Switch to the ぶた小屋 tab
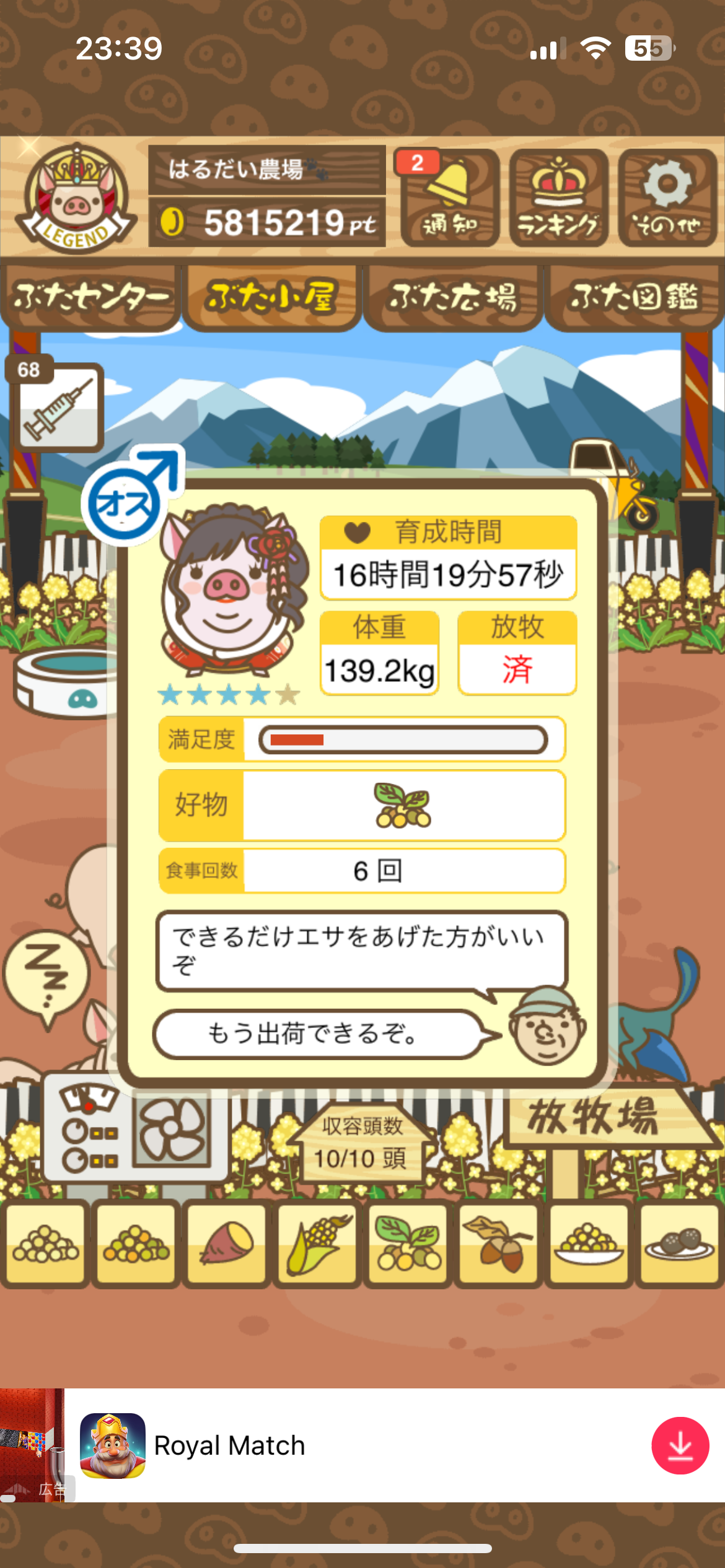Viewport: 725px width, 1568px height. point(271,298)
